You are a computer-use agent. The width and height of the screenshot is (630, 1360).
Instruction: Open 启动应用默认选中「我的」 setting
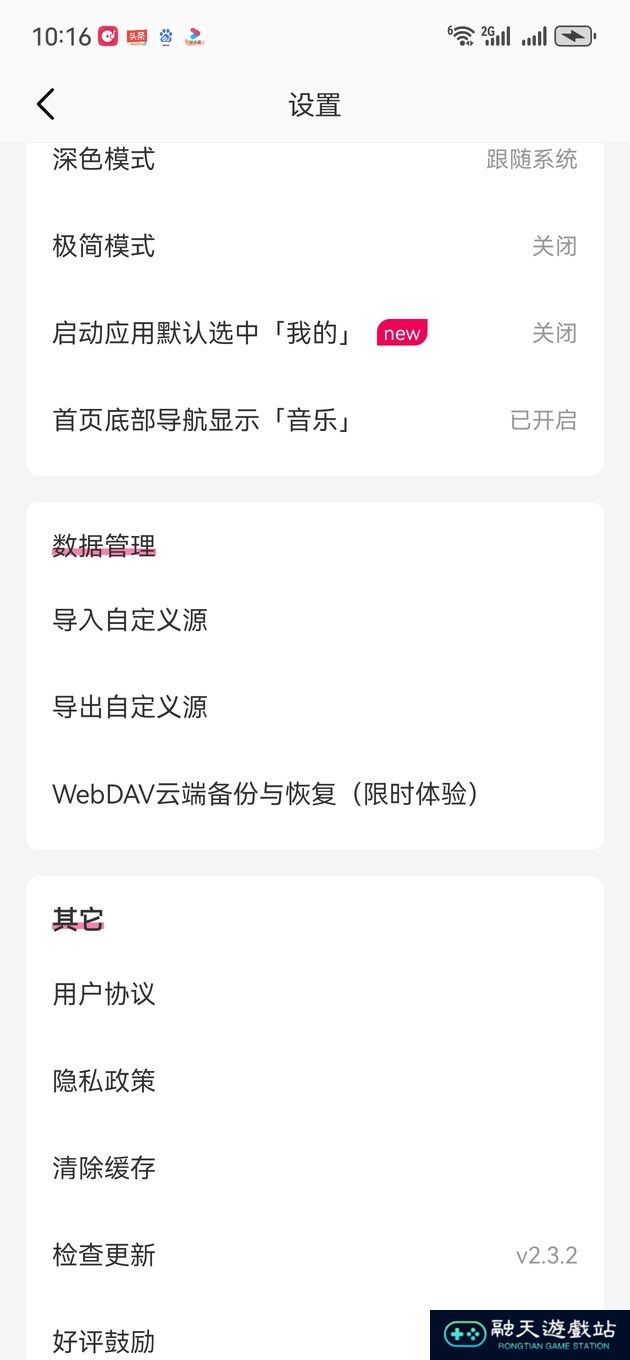point(315,333)
